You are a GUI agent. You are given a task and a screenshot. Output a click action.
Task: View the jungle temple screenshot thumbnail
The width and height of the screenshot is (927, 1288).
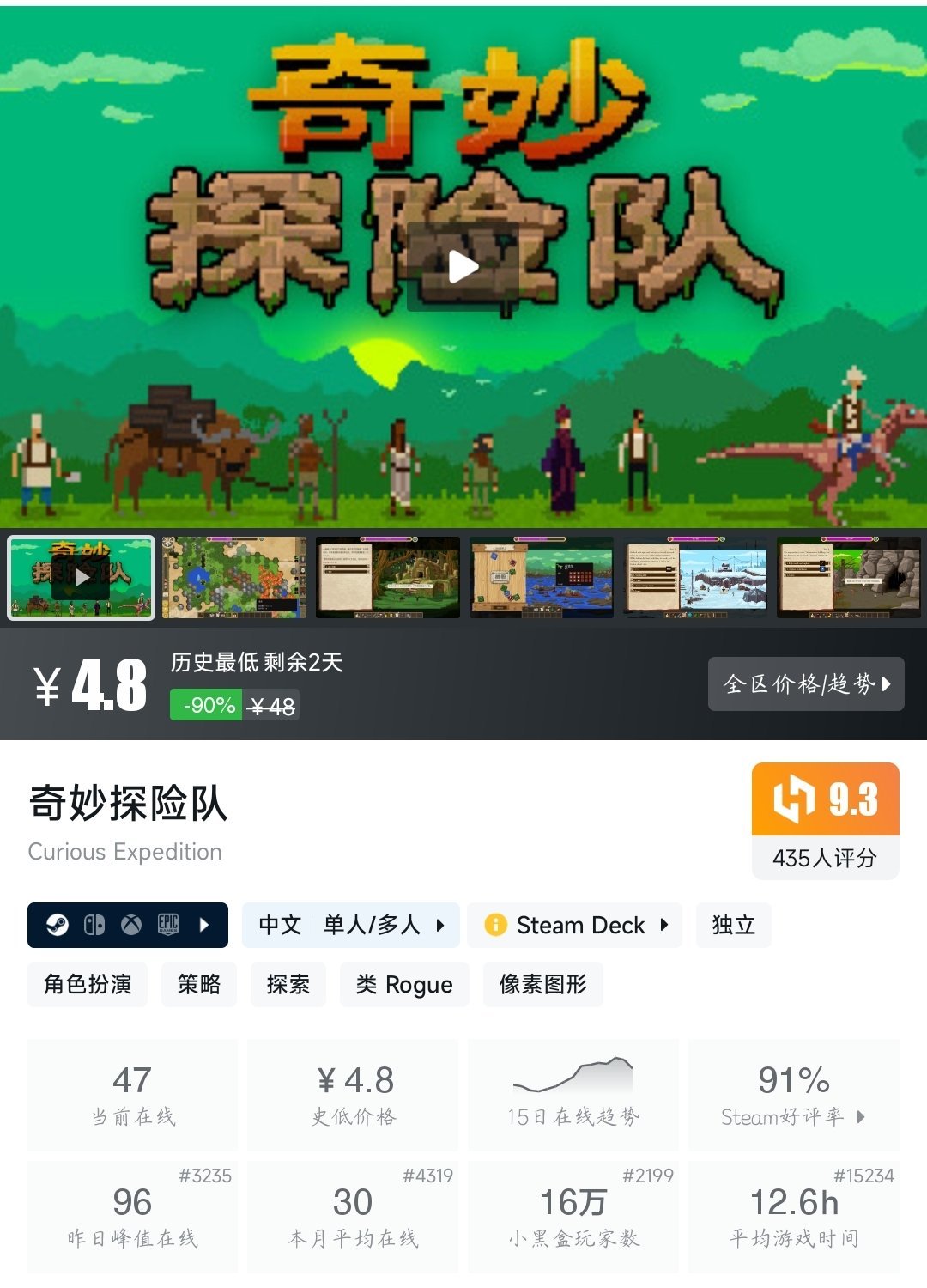click(x=388, y=578)
